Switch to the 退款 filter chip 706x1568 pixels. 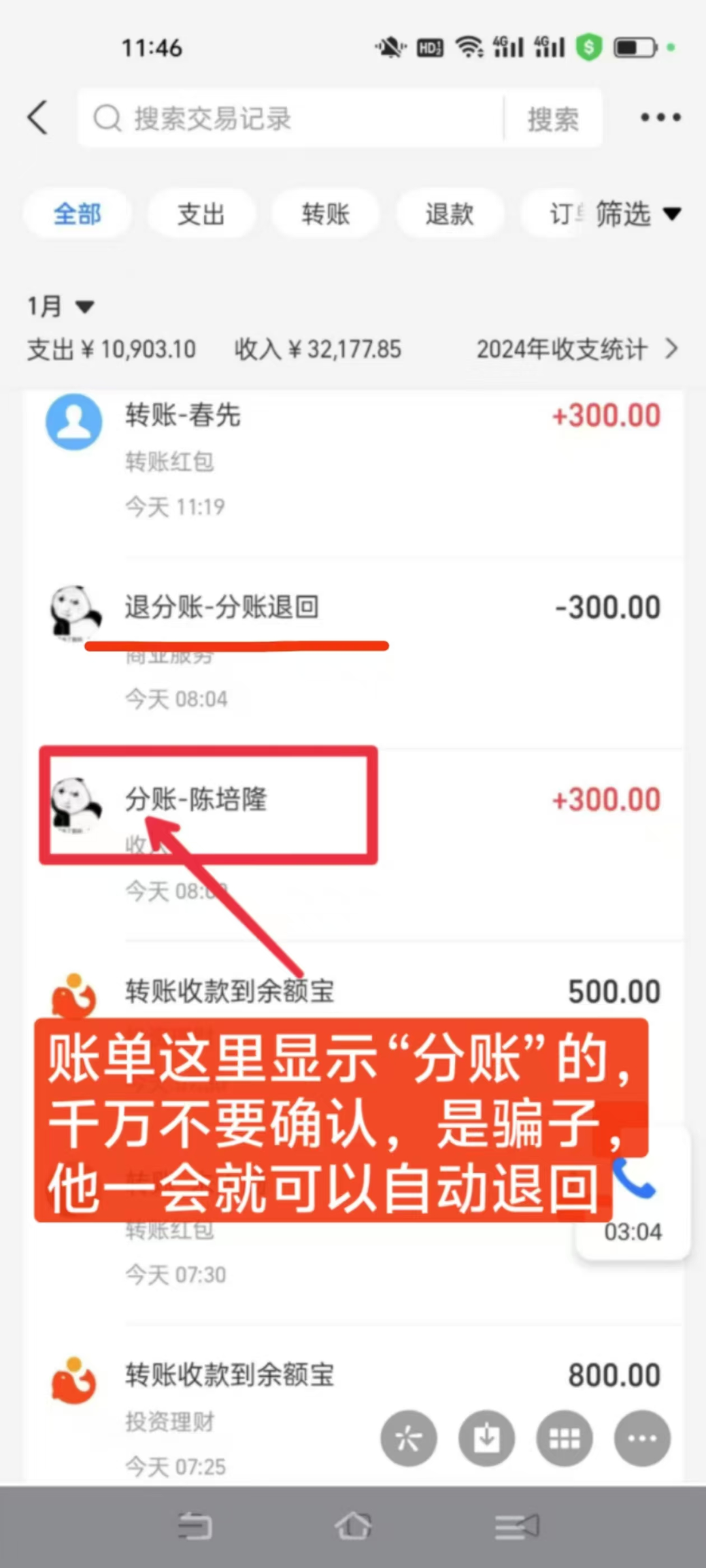click(449, 214)
